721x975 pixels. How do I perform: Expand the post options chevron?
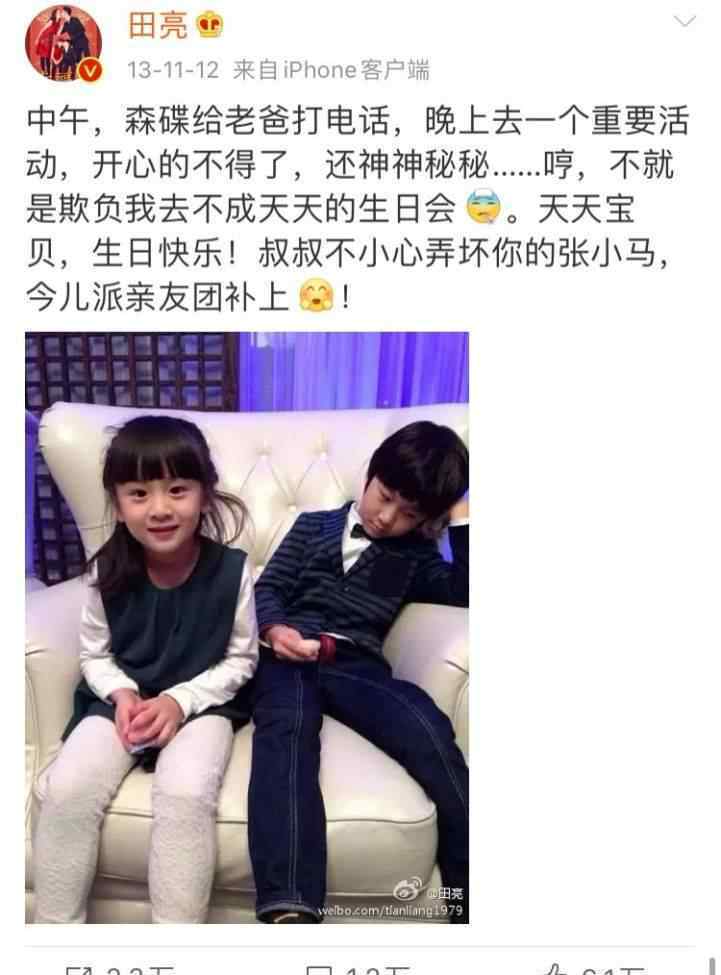[685, 22]
